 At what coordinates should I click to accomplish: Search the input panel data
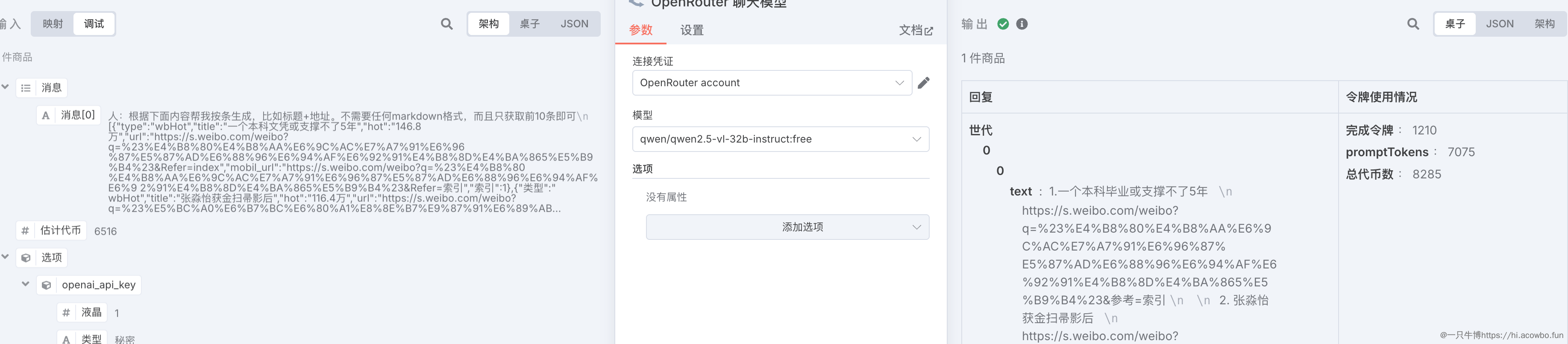pyautogui.click(x=447, y=24)
